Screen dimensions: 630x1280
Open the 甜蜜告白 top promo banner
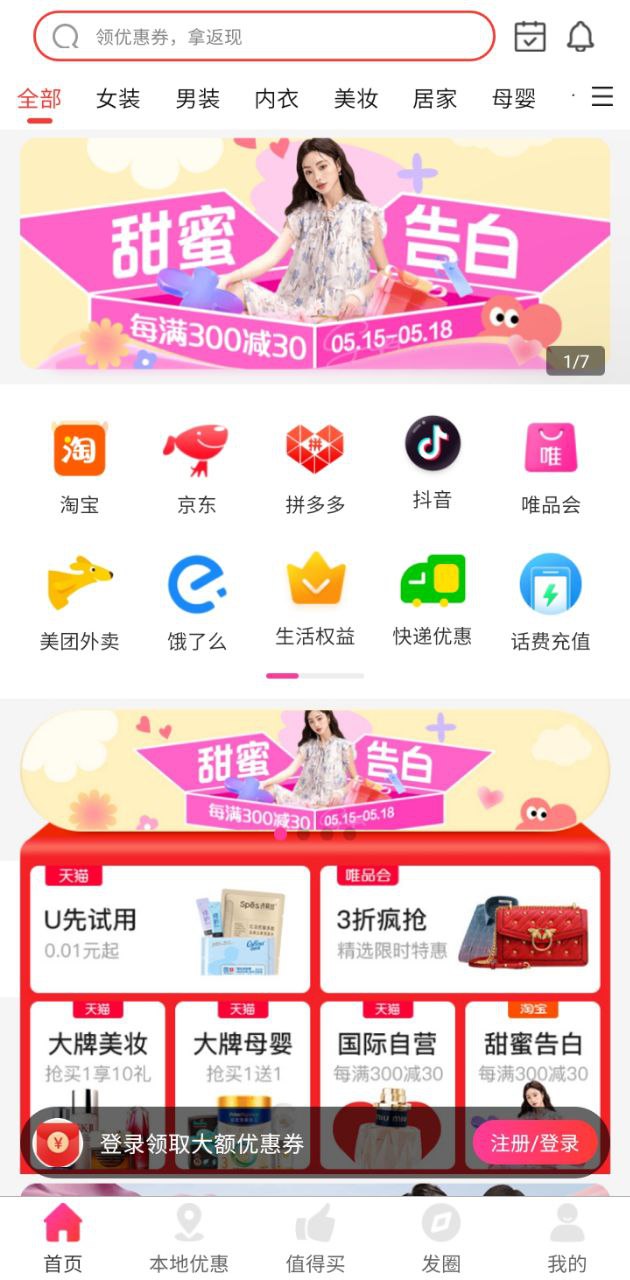(x=314, y=254)
